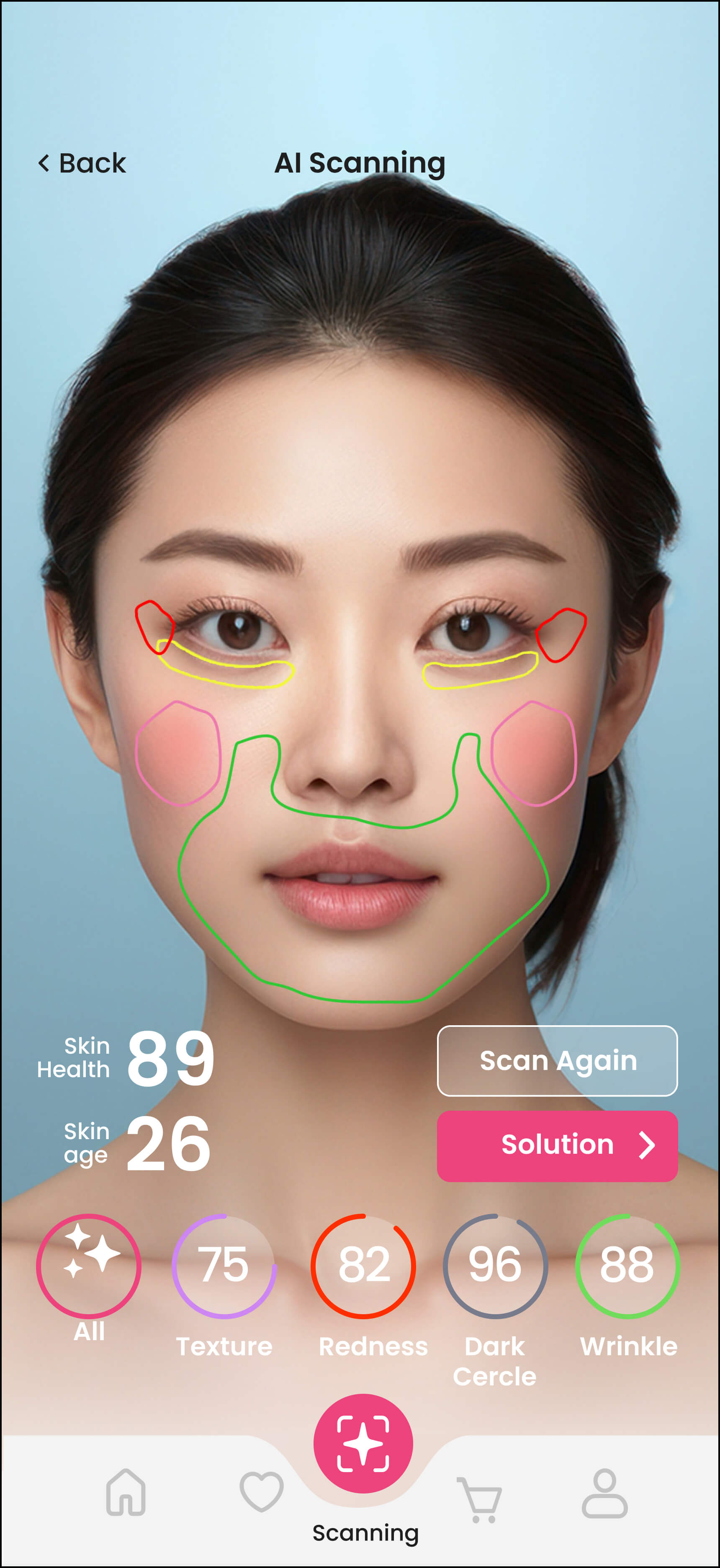Open the favorites heart tab

point(261,1492)
